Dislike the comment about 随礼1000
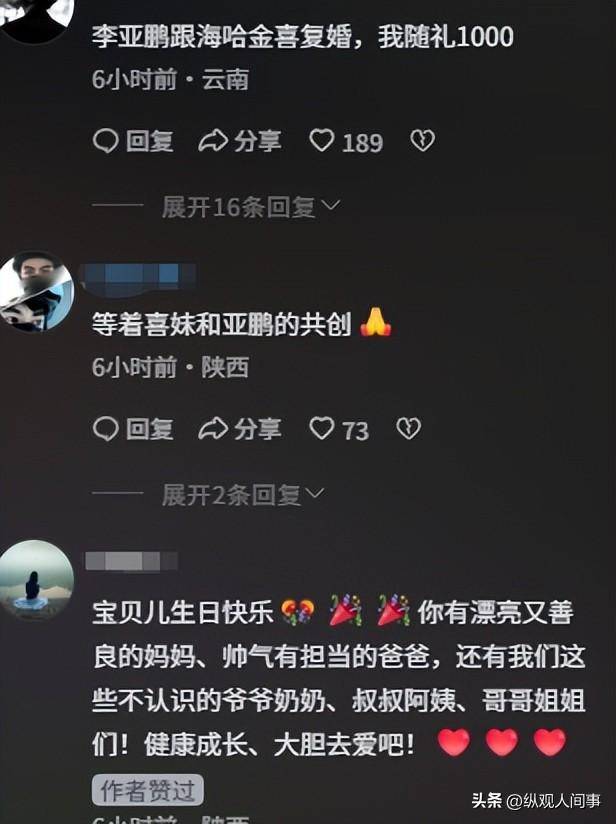This screenshot has height=824, width=616. 422,142
